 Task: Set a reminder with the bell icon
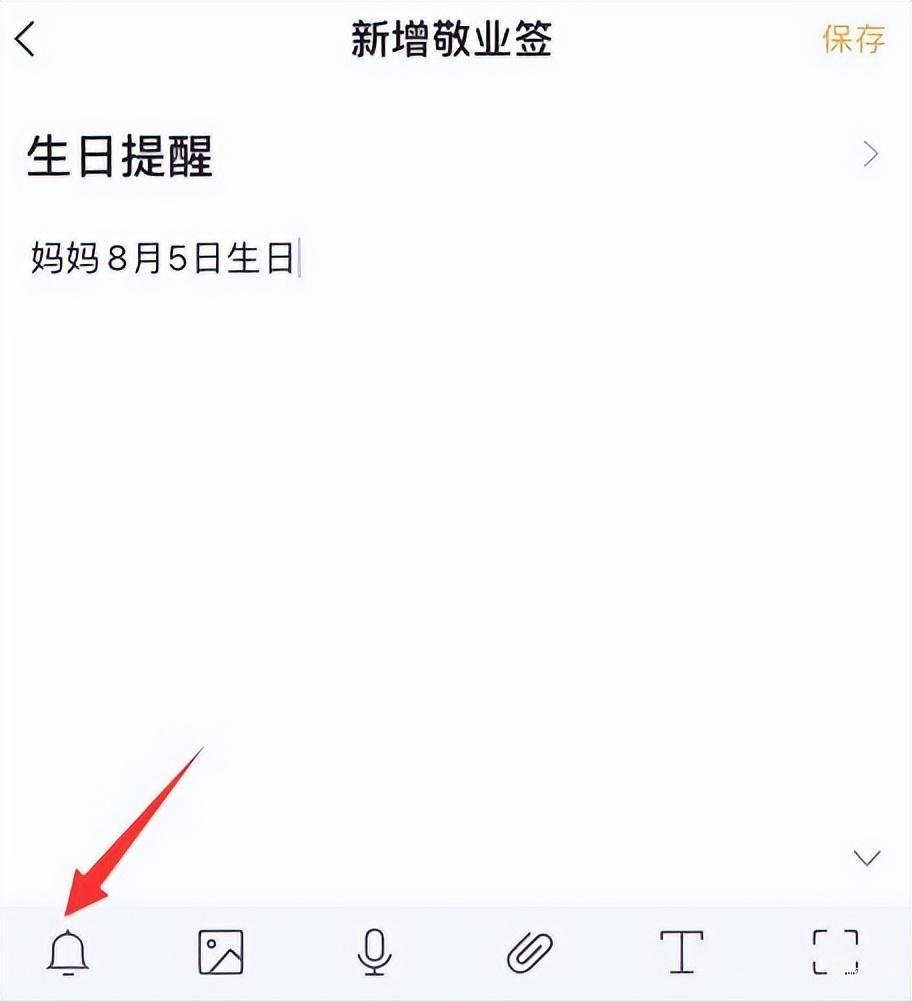point(68,951)
